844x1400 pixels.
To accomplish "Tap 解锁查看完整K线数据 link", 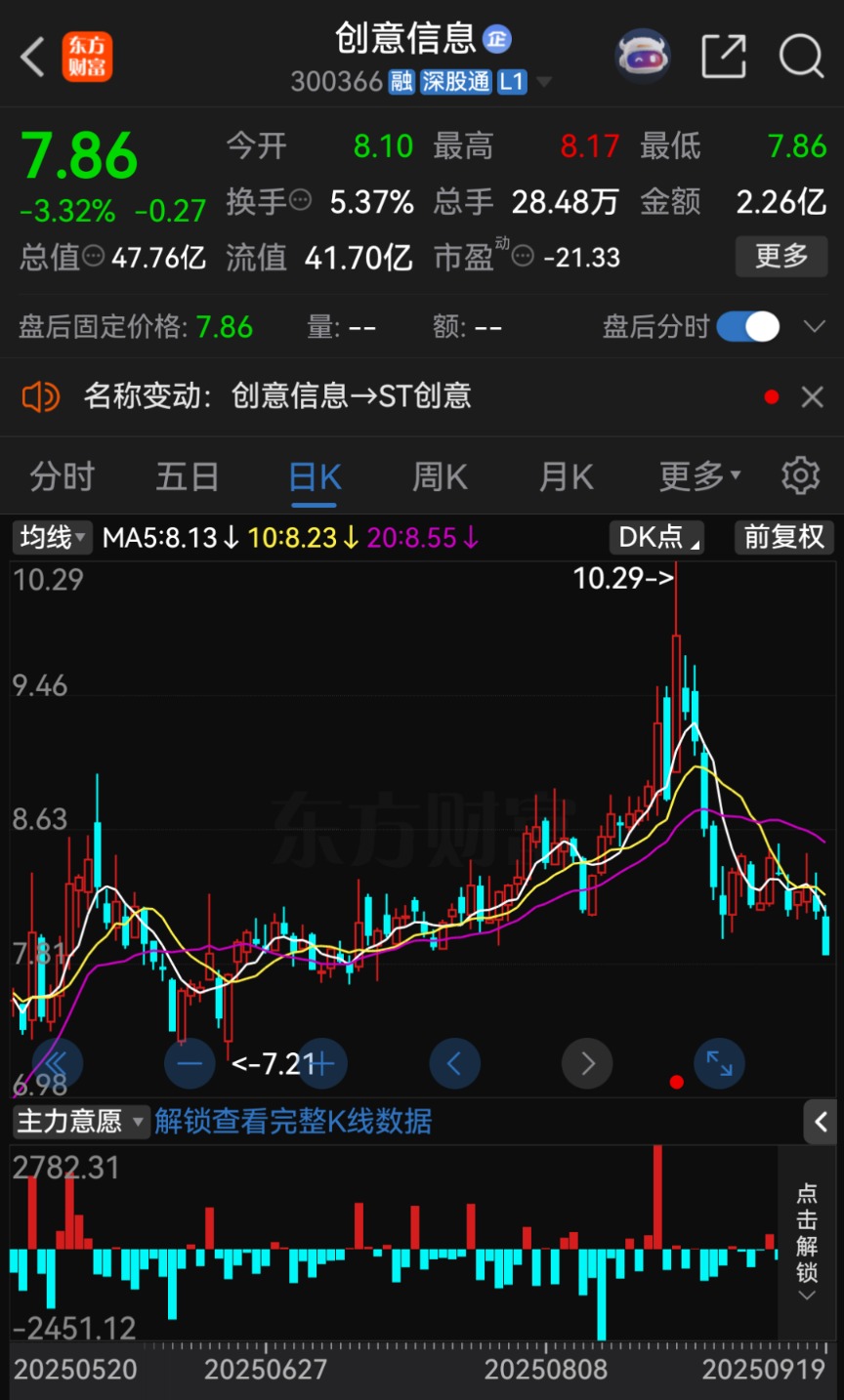I will point(293,1121).
